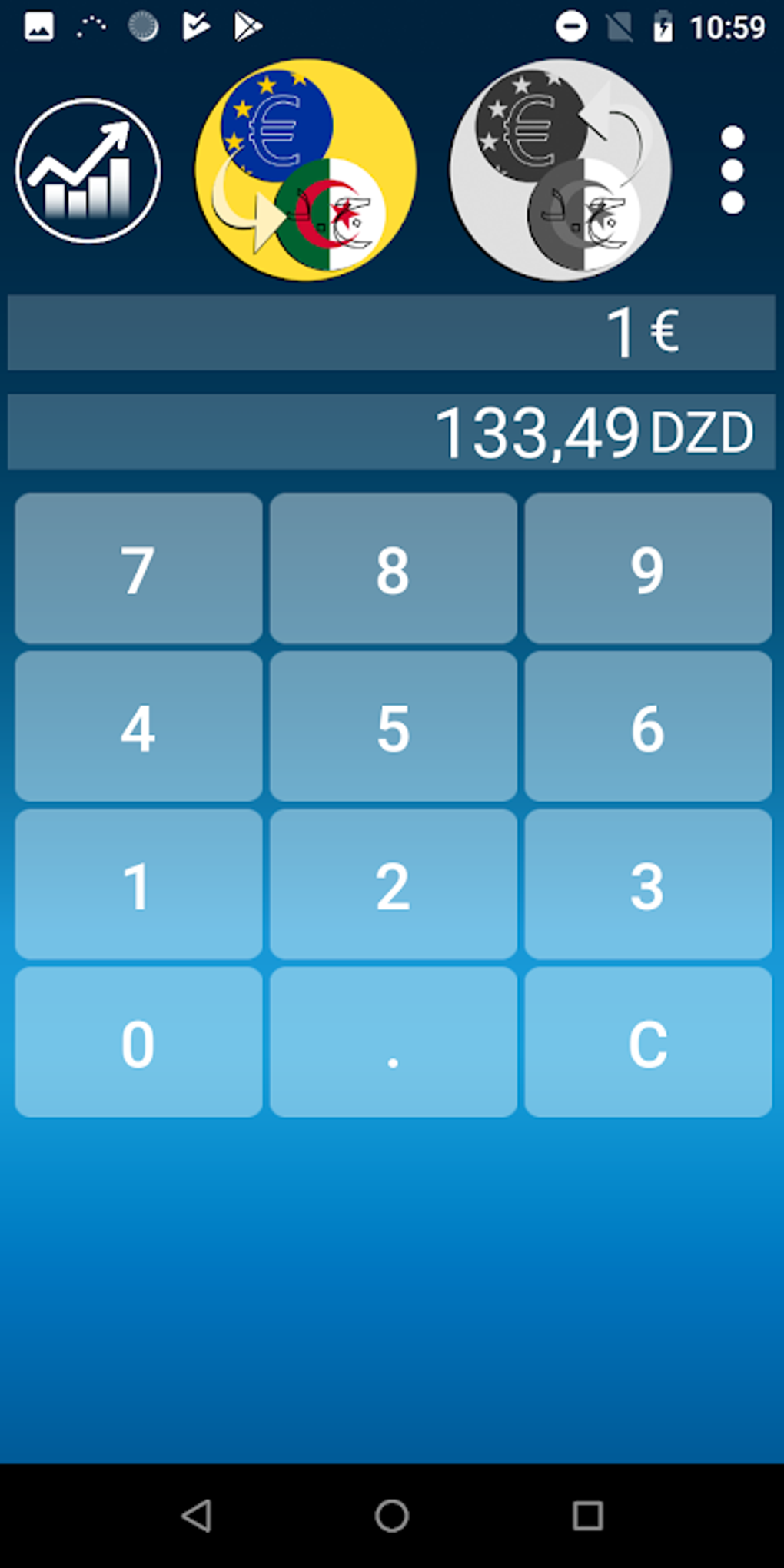This screenshot has width=784, height=1568.
Task: Enter digit 7 on keypad
Action: (x=138, y=569)
